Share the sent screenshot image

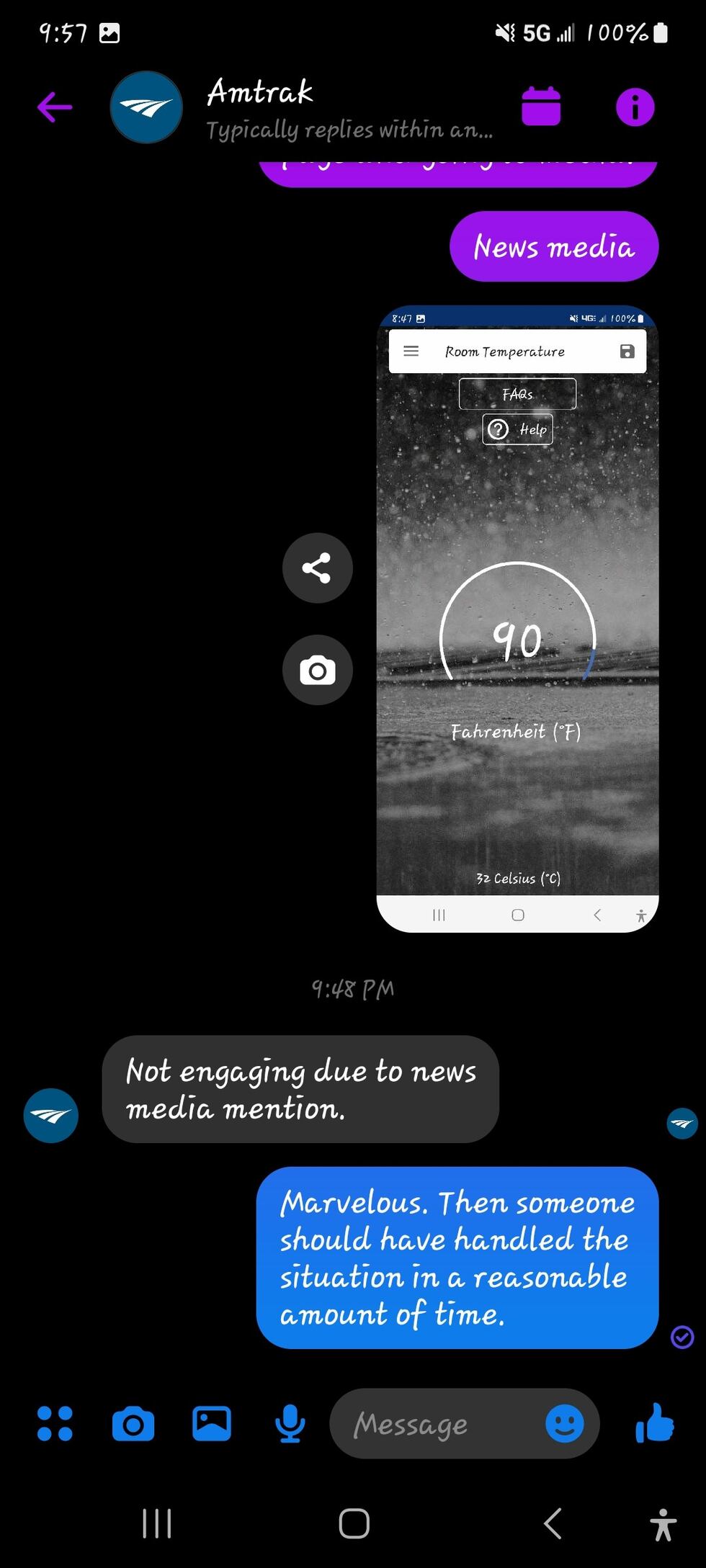[x=317, y=568]
